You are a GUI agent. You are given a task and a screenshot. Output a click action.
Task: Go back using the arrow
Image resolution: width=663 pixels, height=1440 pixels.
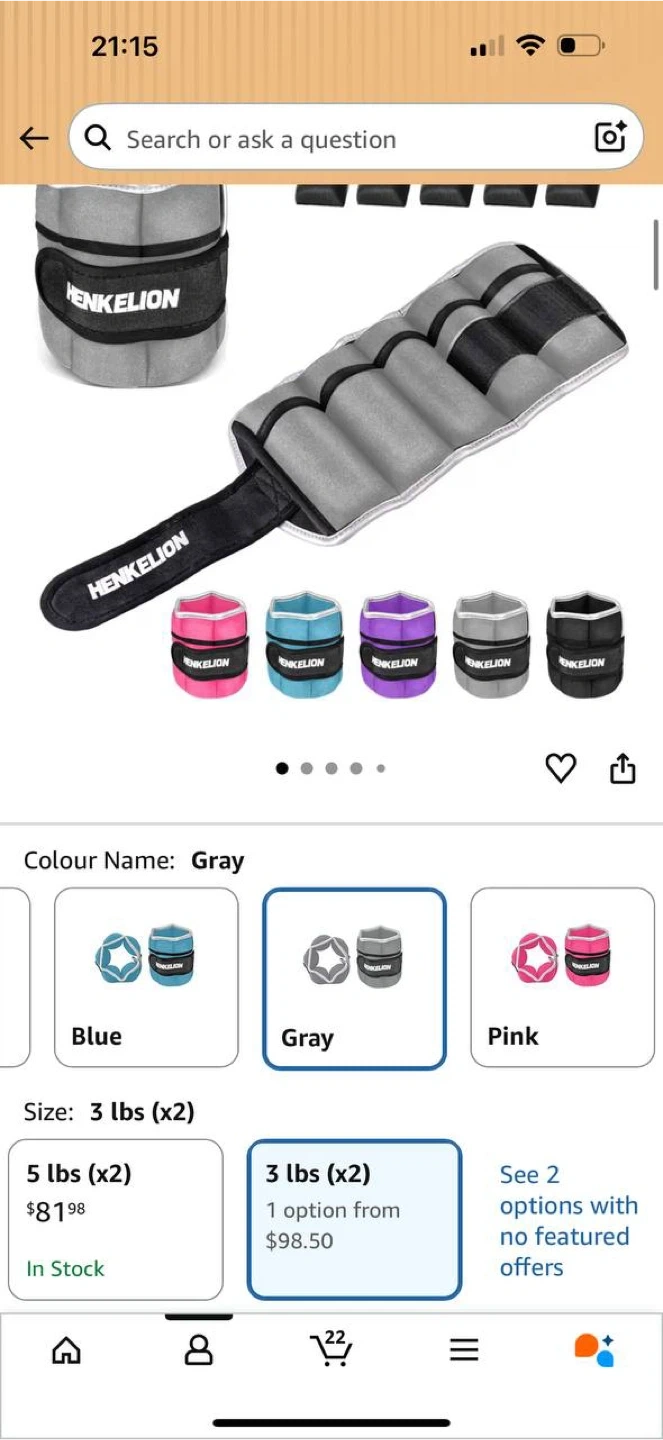(x=34, y=139)
